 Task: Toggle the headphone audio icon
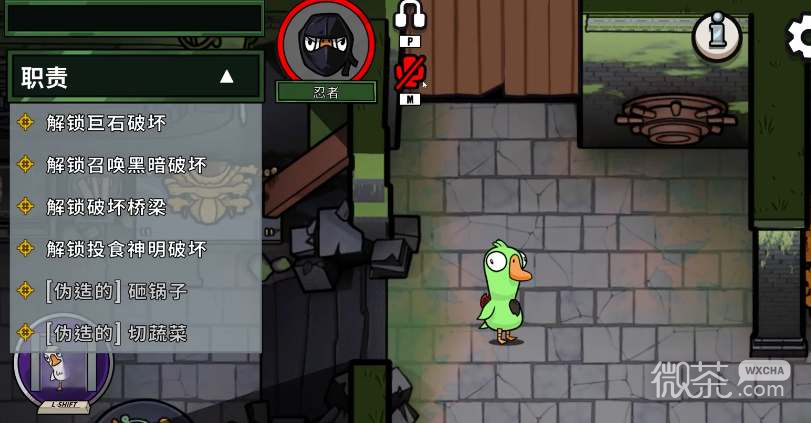pyautogui.click(x=409, y=16)
